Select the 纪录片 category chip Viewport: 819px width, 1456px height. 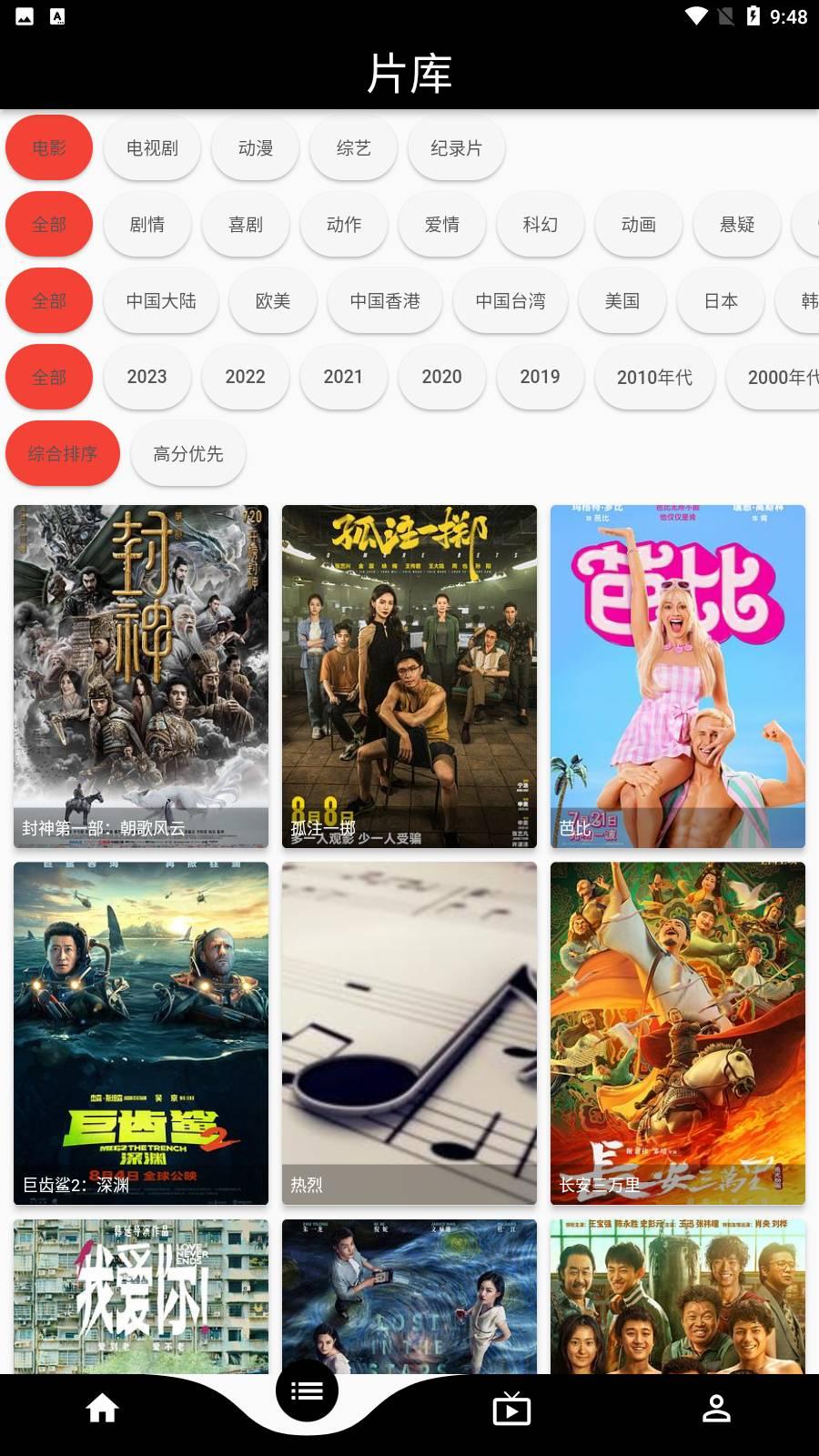click(x=456, y=147)
